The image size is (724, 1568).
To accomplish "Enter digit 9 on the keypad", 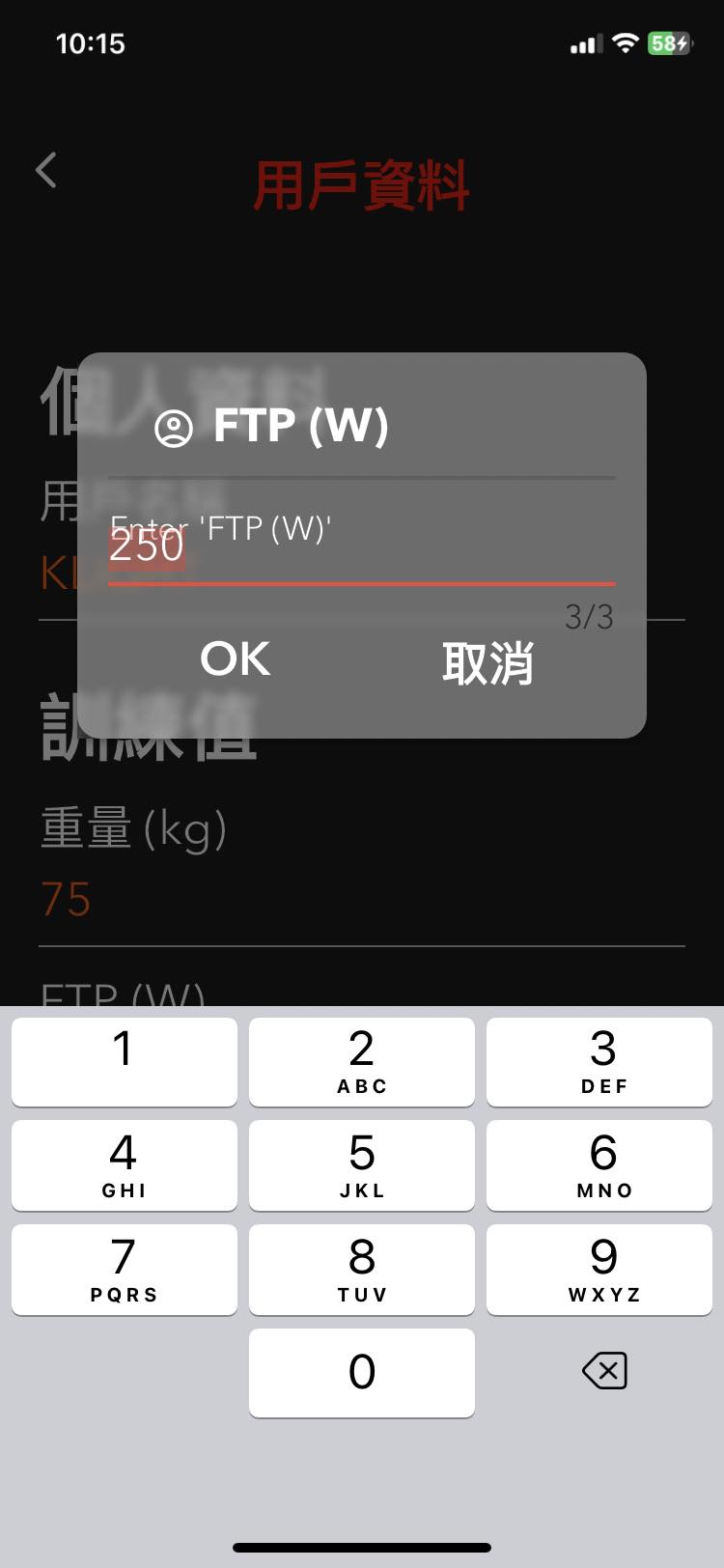I will point(599,1269).
